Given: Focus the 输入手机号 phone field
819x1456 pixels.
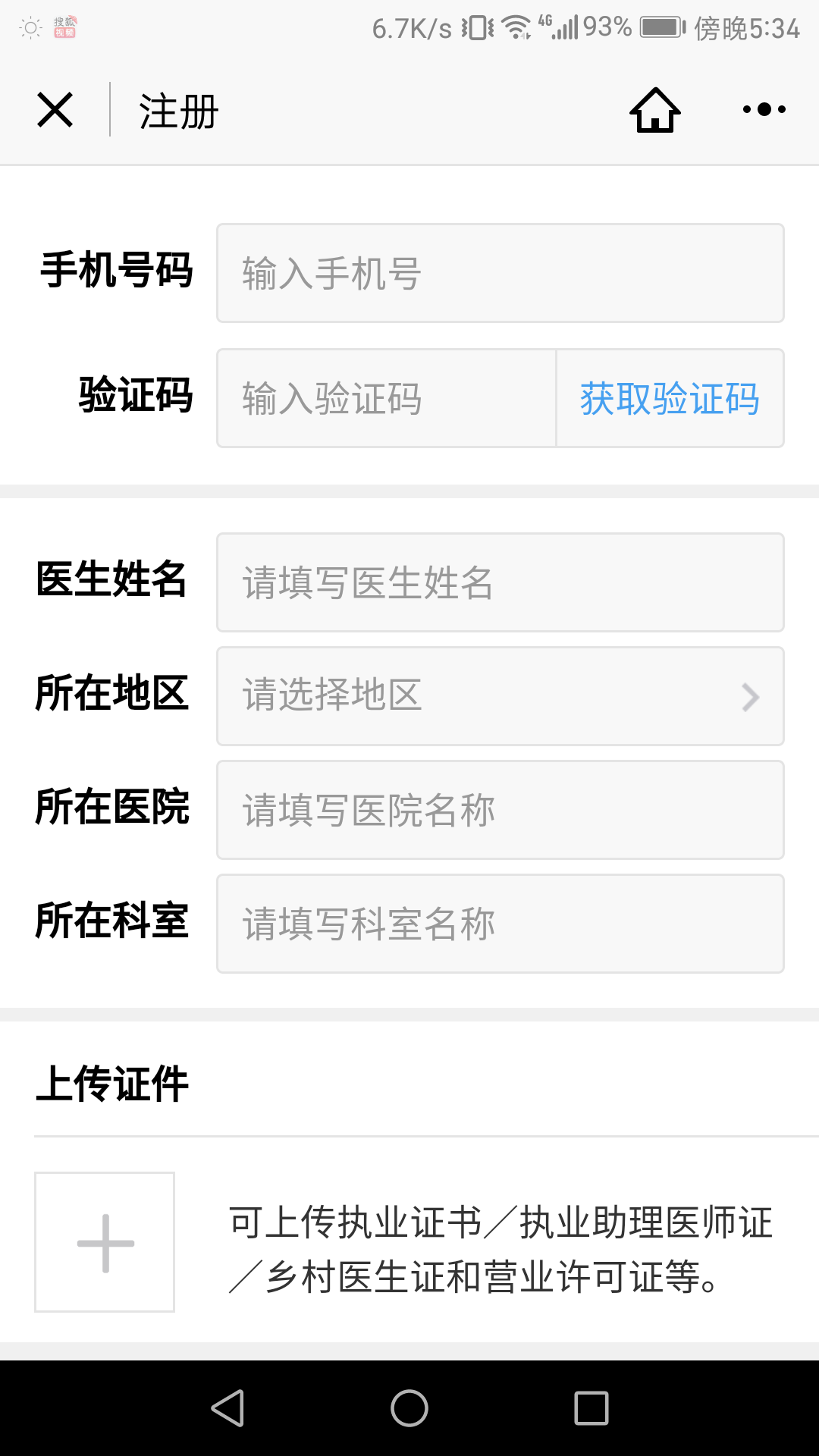Looking at the screenshot, I should click(500, 273).
